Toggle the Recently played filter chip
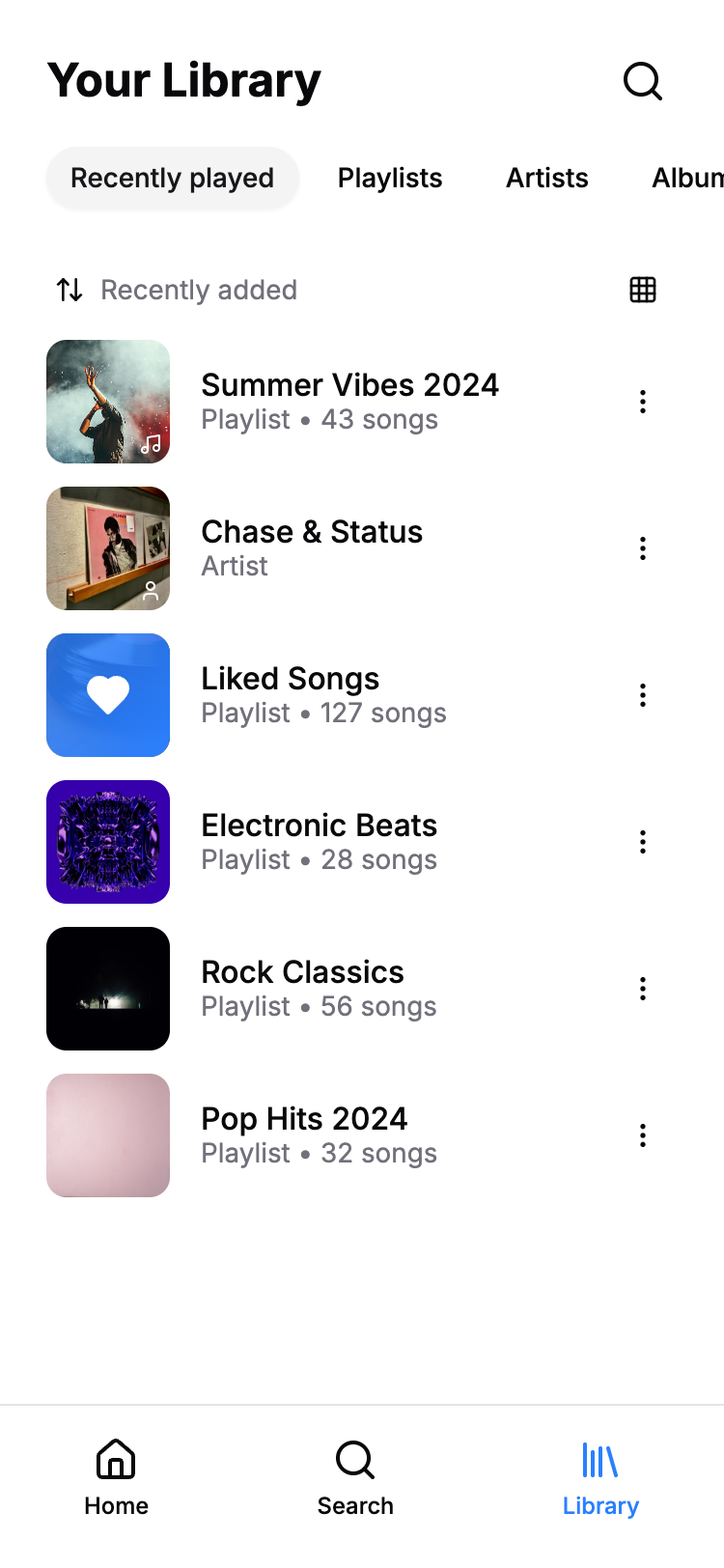Screen dimensions: 724x1568 point(172,178)
